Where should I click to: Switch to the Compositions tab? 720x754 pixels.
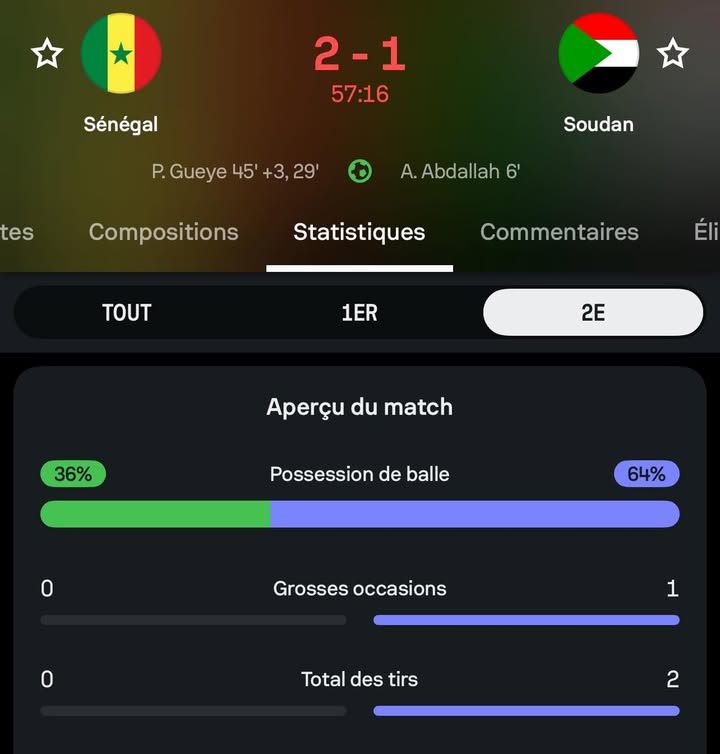[x=163, y=232]
